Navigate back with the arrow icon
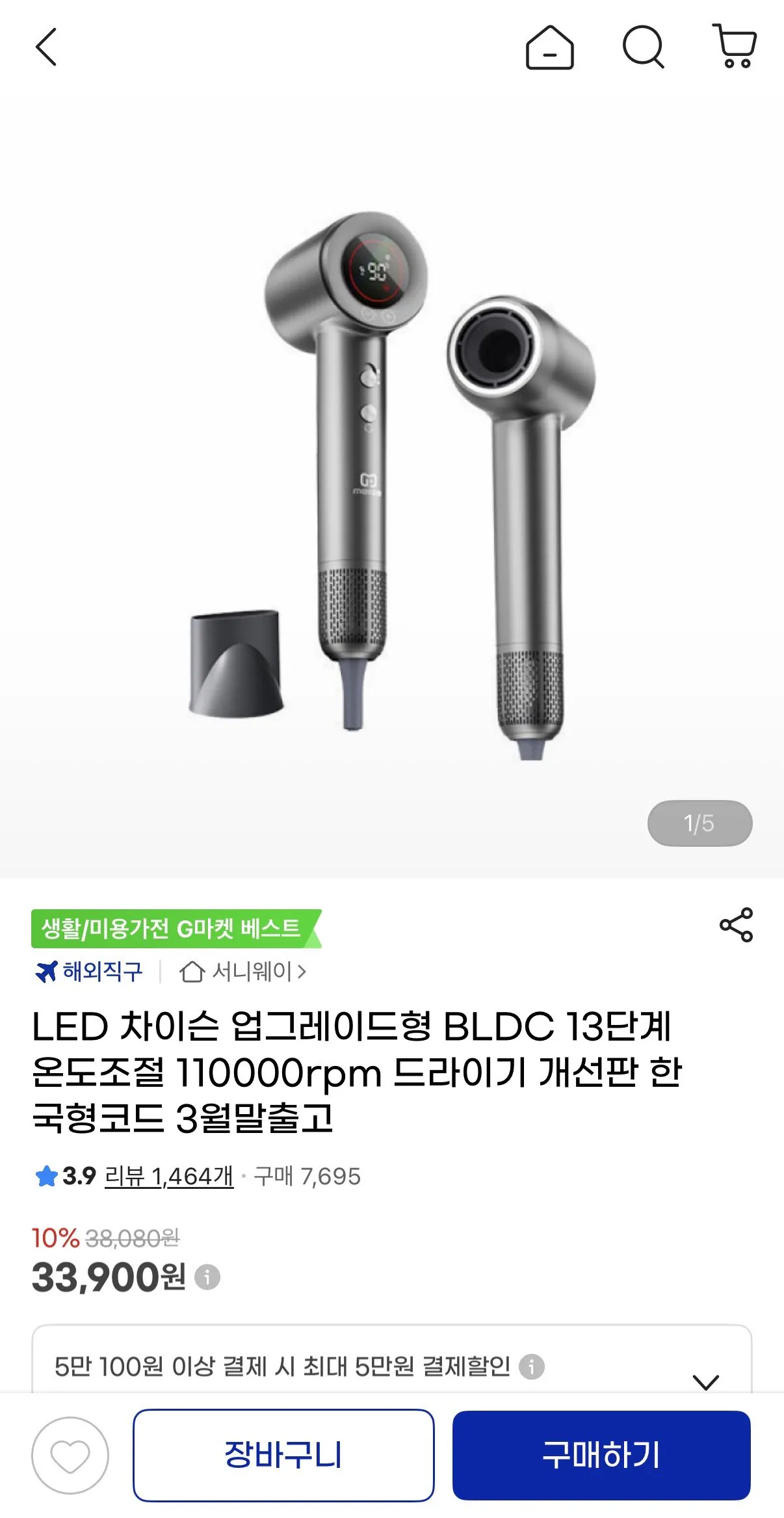 click(46, 47)
